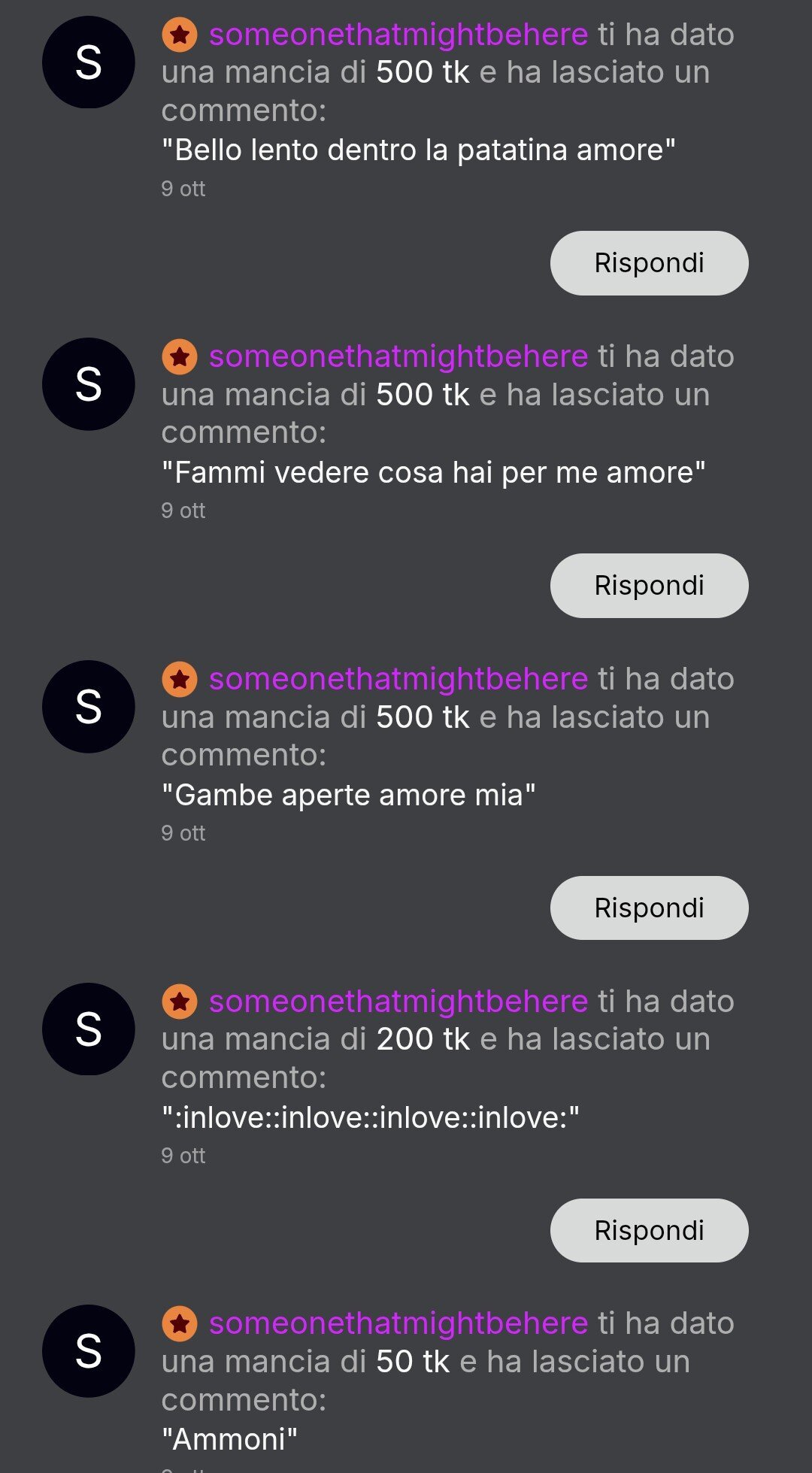The image size is (812, 1473).
Task: Tap Rispondi under the "Bello lento" comment
Action: pyautogui.click(x=649, y=263)
